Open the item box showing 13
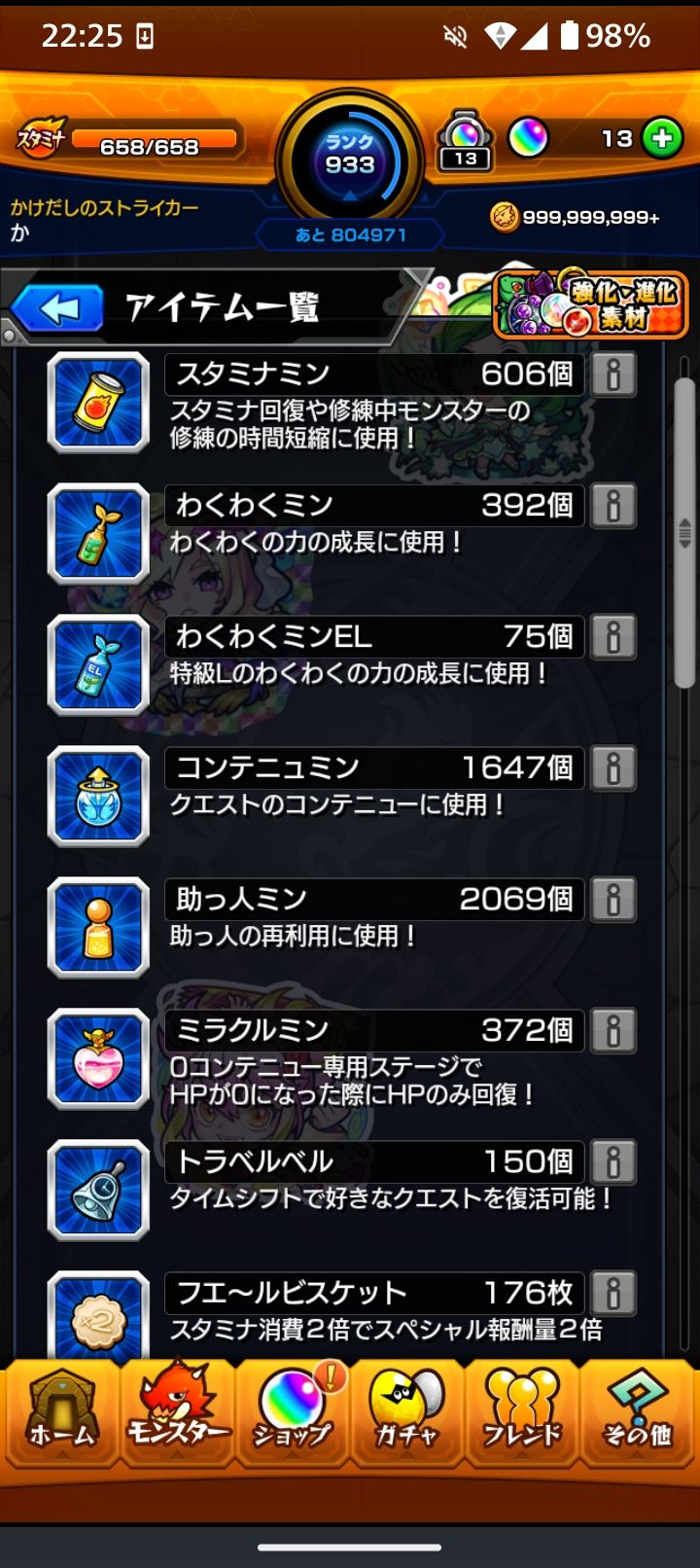 tap(466, 142)
